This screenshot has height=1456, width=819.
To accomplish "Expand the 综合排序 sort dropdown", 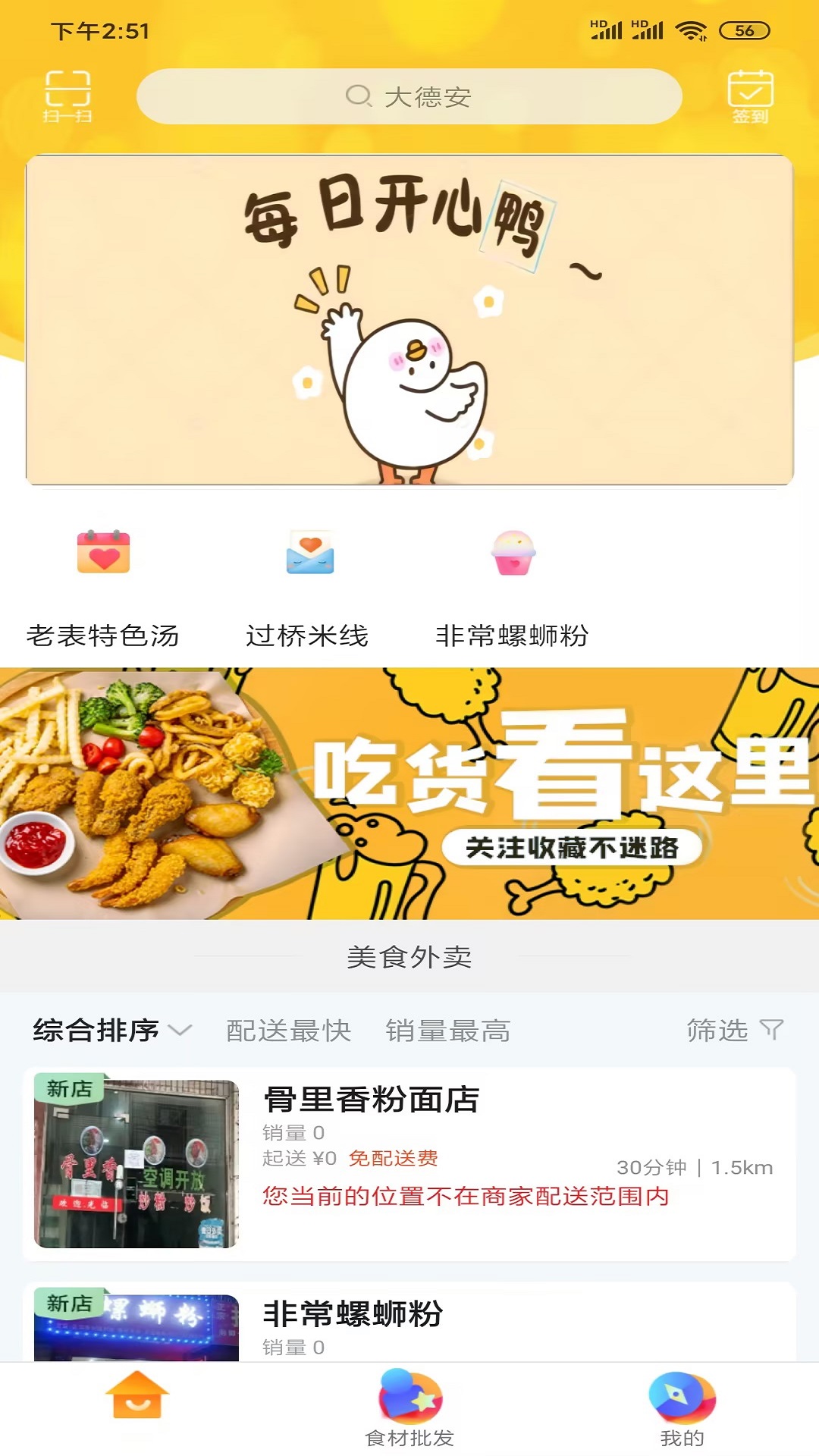I will 112,1031.
